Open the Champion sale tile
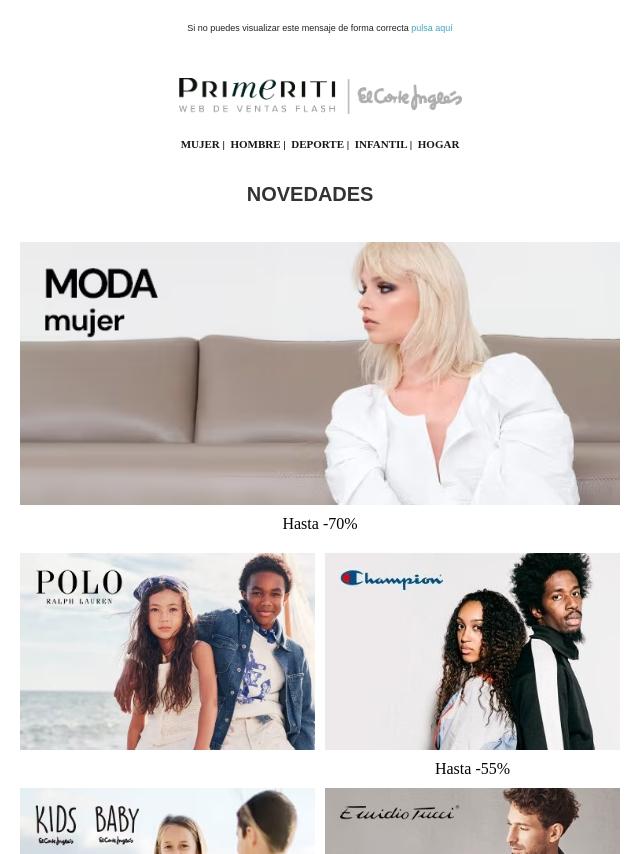 pyautogui.click(x=472, y=651)
